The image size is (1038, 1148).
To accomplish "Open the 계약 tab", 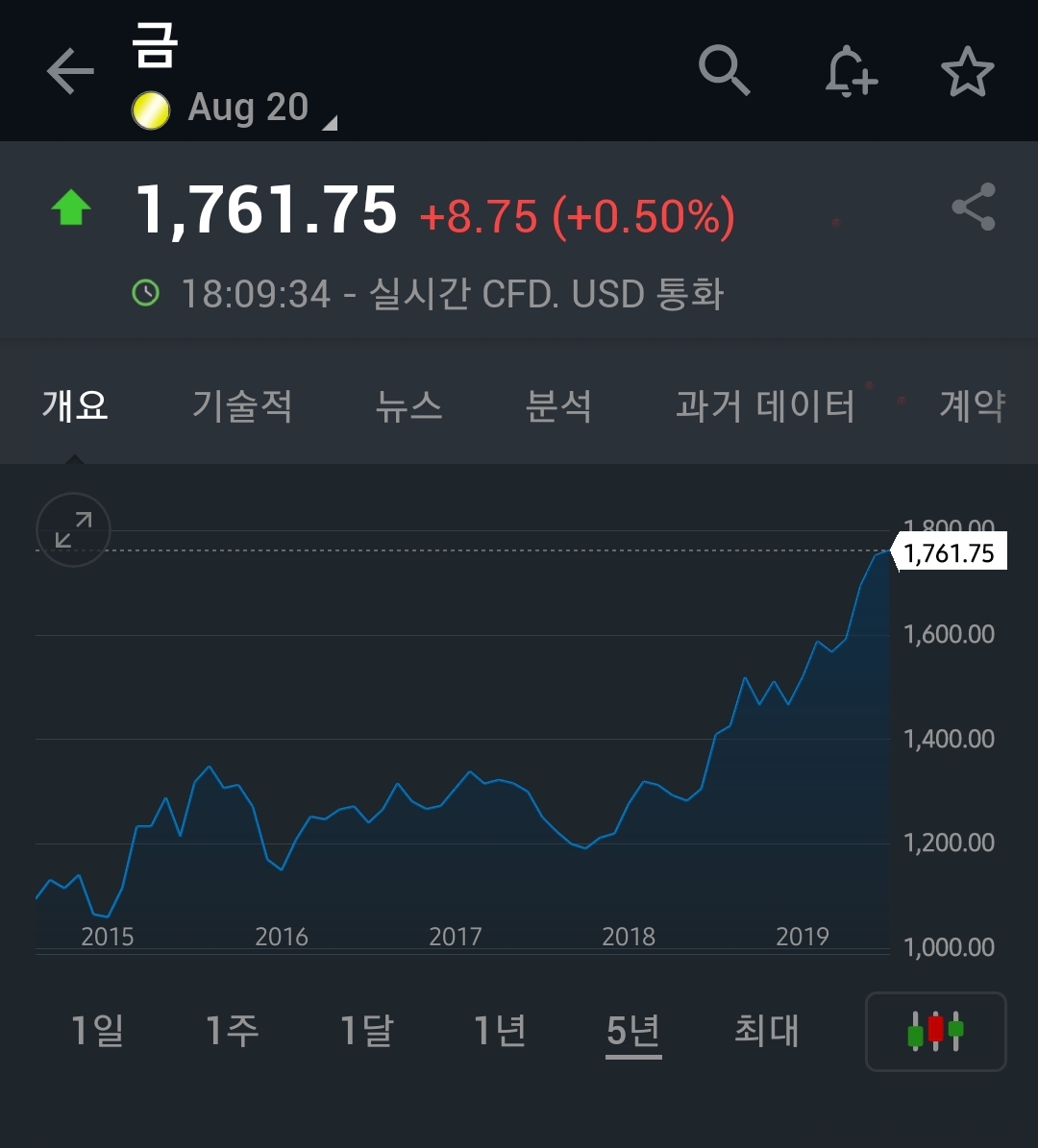I will [x=971, y=405].
